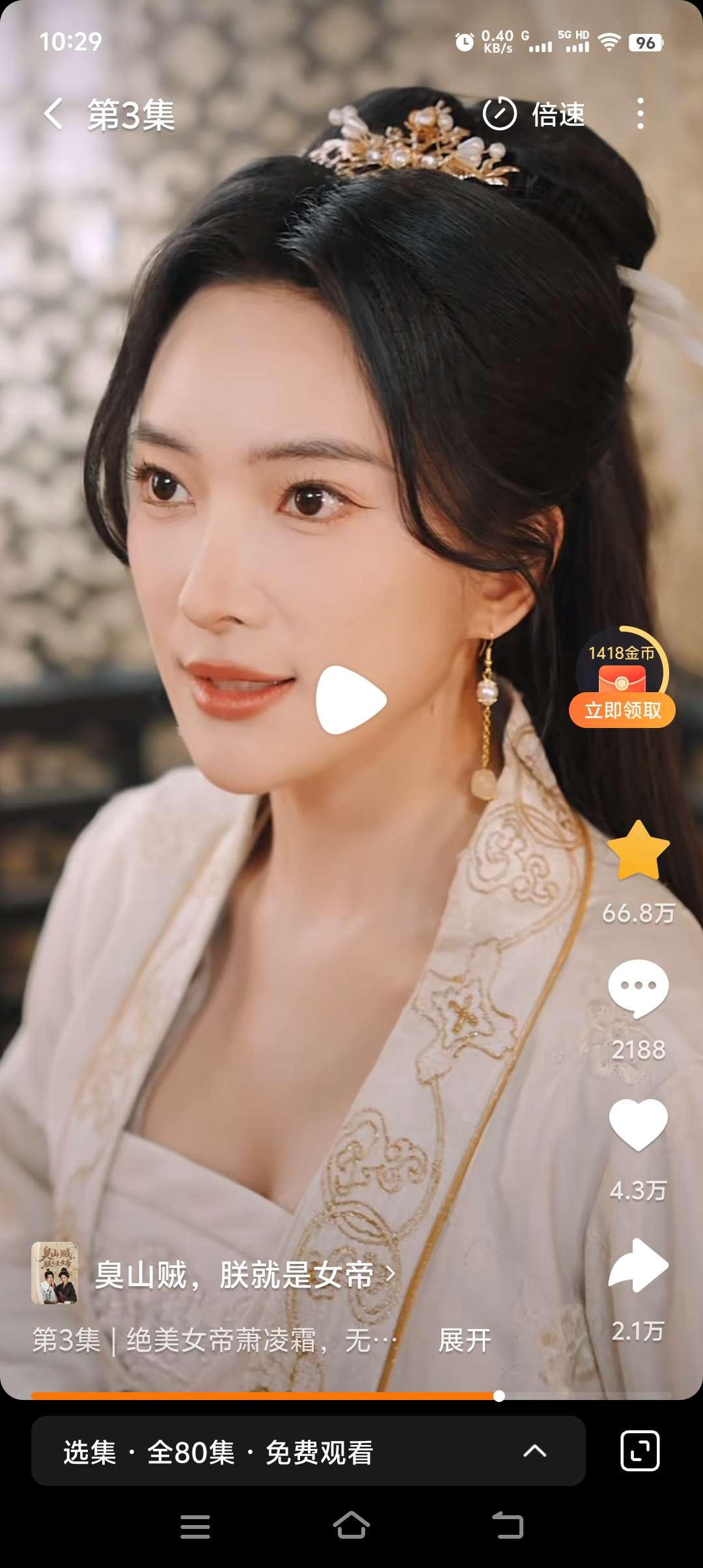Go to the system home screen

click(351, 1526)
